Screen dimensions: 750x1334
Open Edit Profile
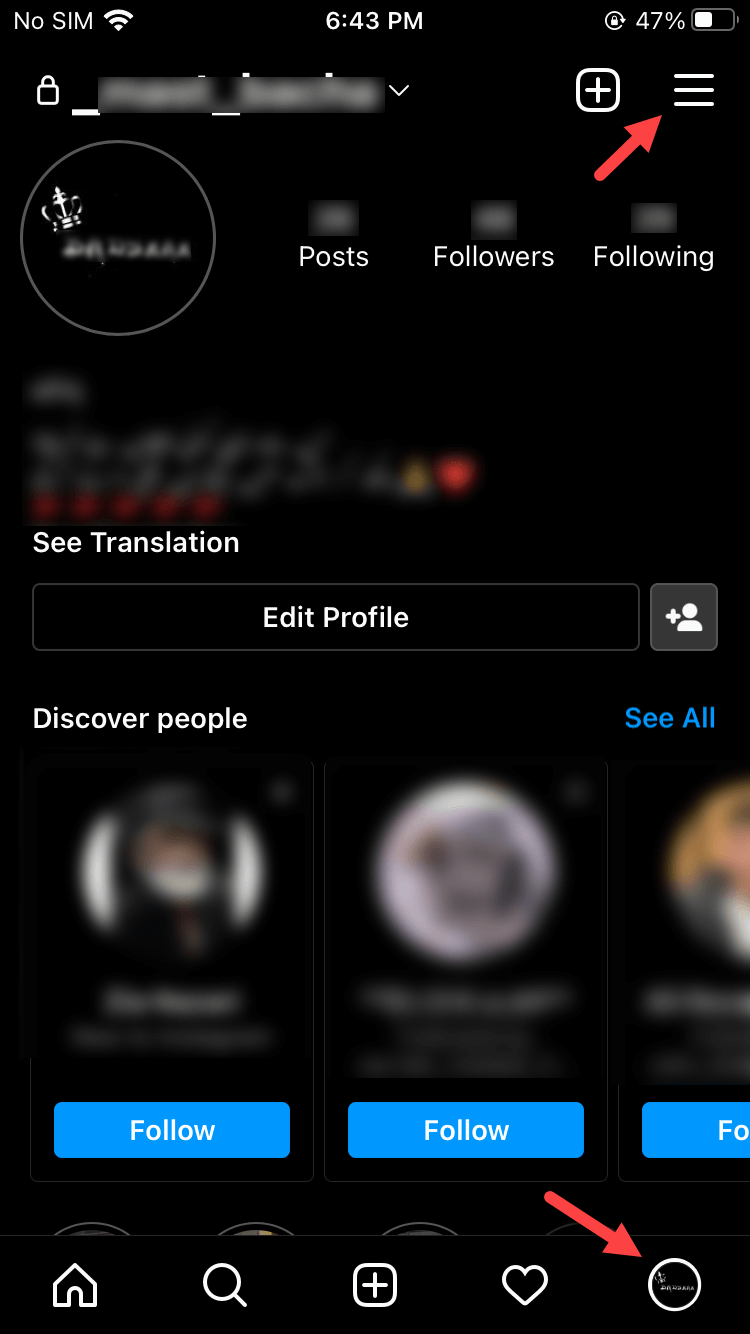[336, 617]
